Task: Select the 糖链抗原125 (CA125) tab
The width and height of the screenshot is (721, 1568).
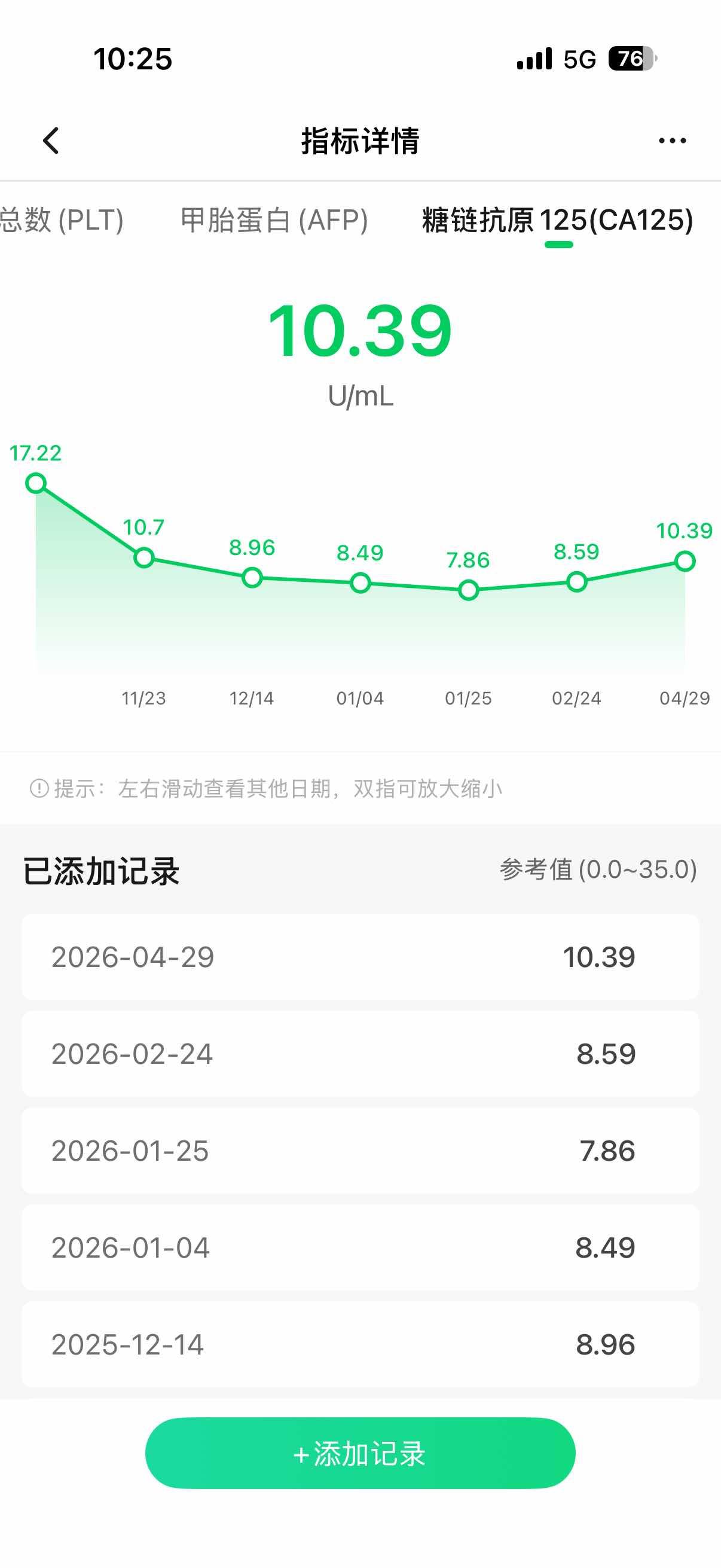Action: point(557,219)
